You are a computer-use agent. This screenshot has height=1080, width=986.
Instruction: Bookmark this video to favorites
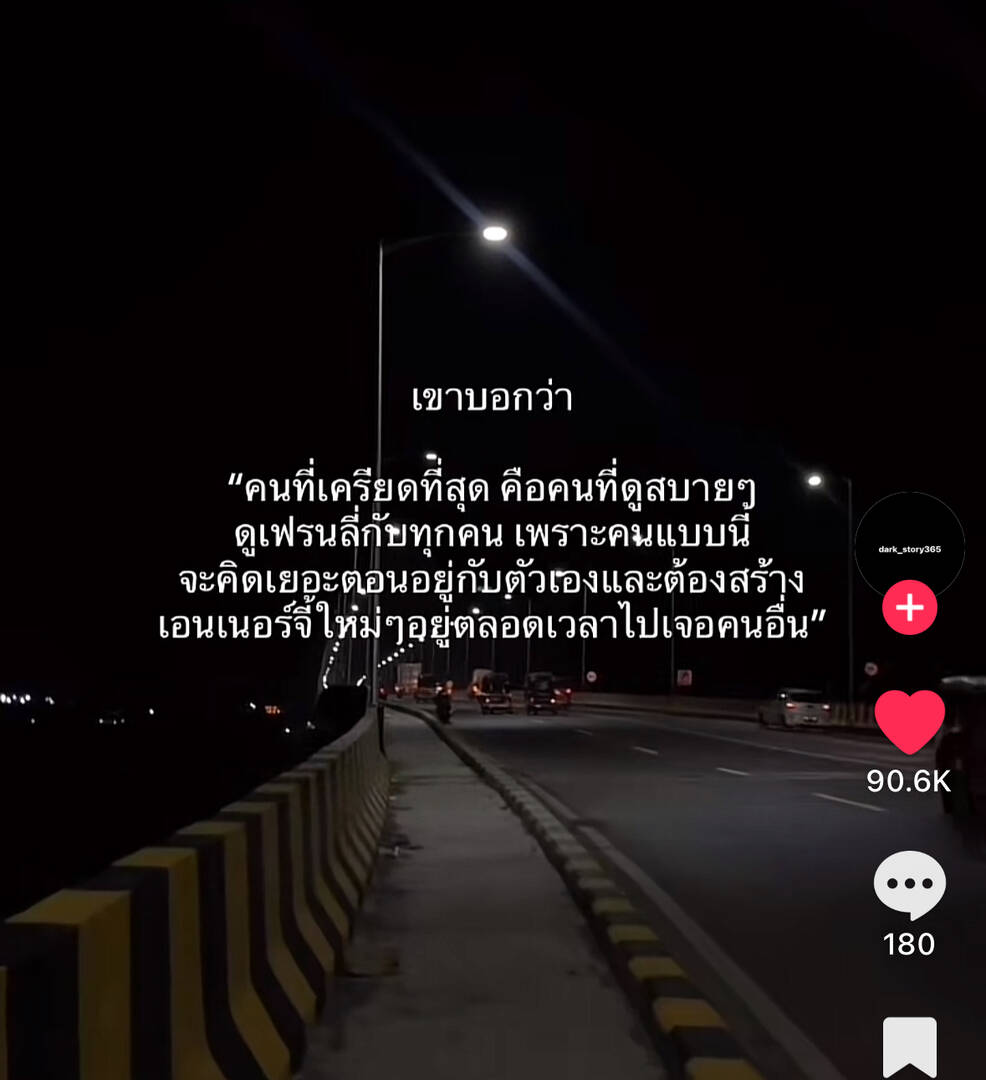[x=909, y=1047]
